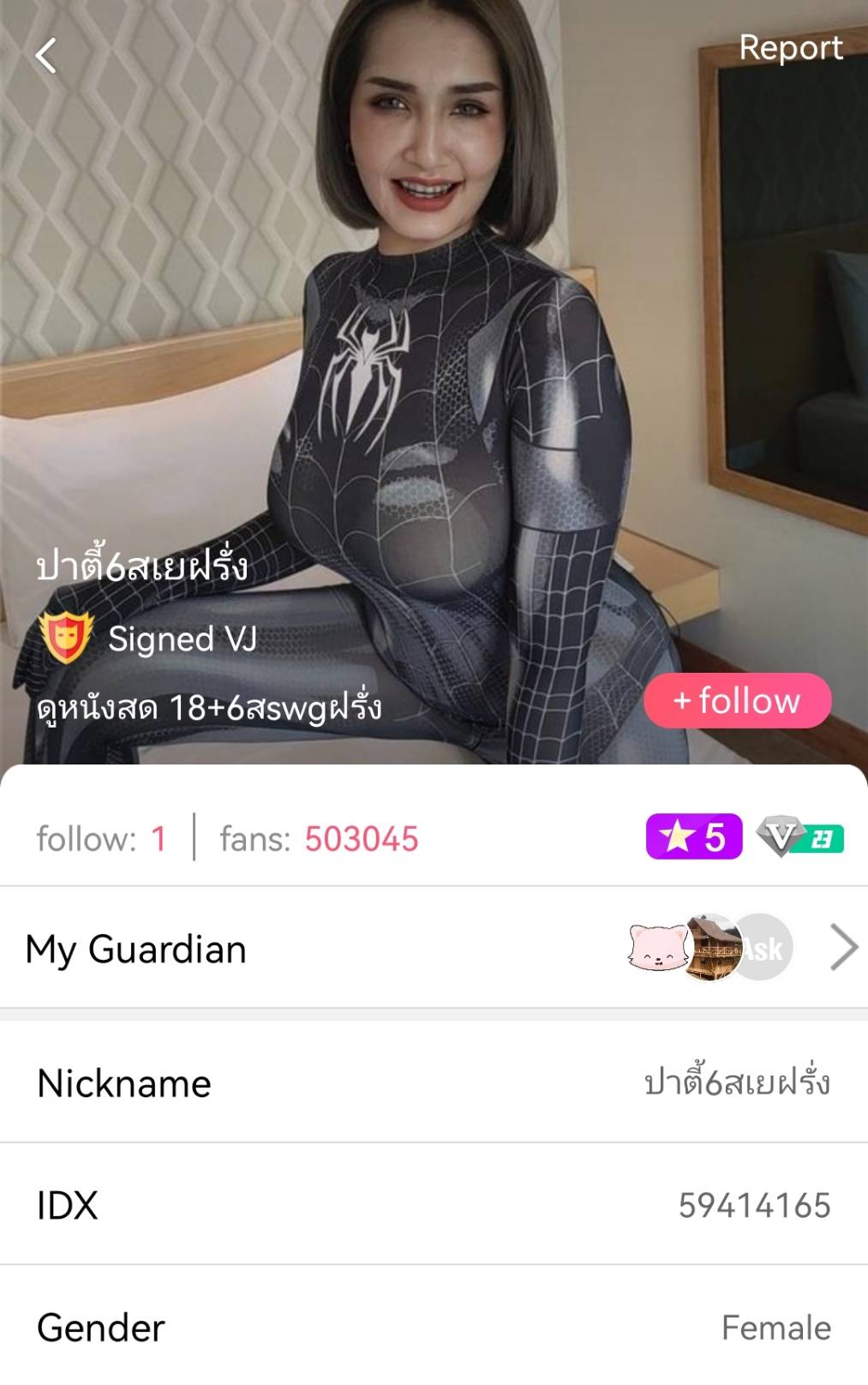Go back using the top-left arrow

point(46,57)
